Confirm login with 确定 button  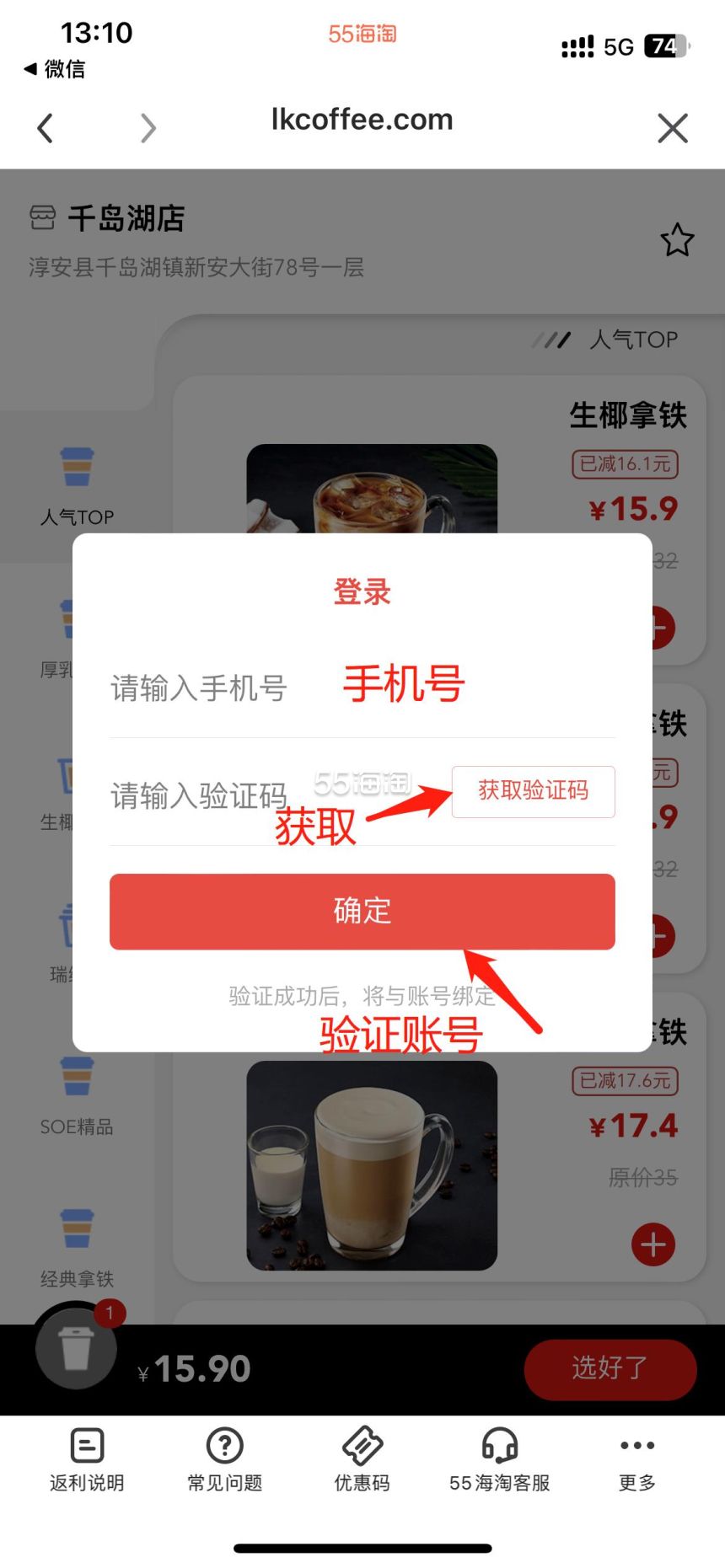(x=362, y=912)
